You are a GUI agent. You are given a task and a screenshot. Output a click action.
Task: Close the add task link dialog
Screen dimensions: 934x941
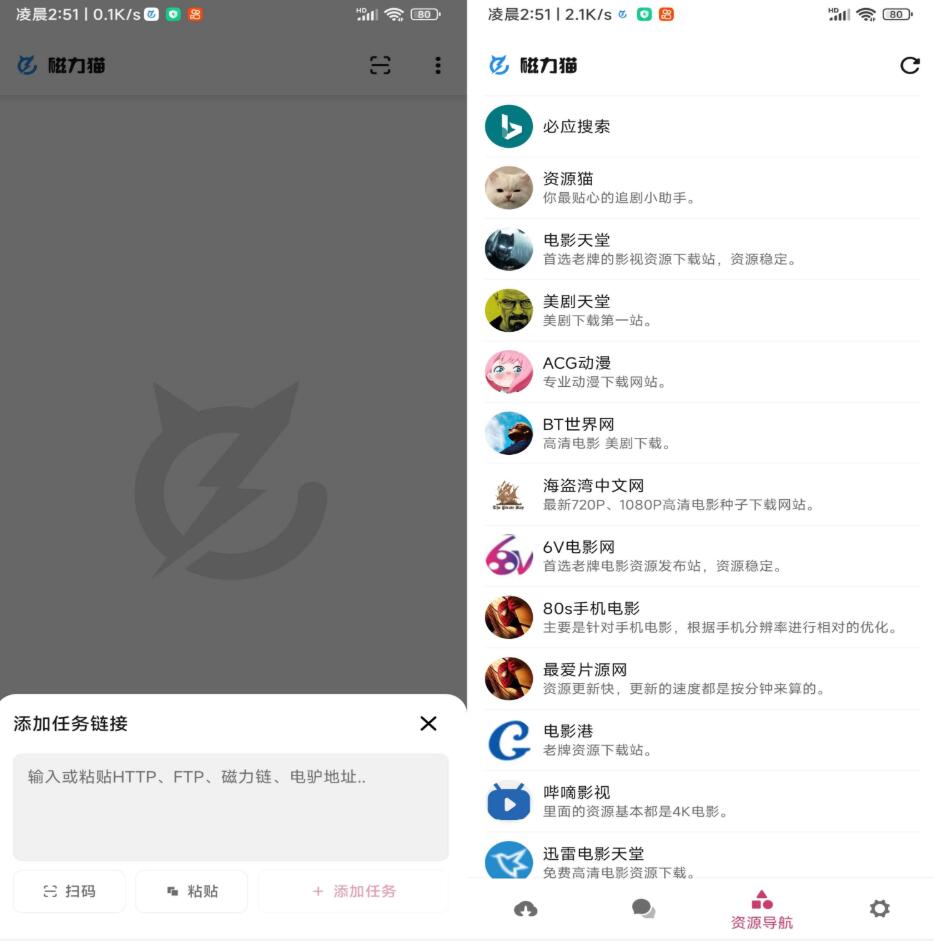428,723
